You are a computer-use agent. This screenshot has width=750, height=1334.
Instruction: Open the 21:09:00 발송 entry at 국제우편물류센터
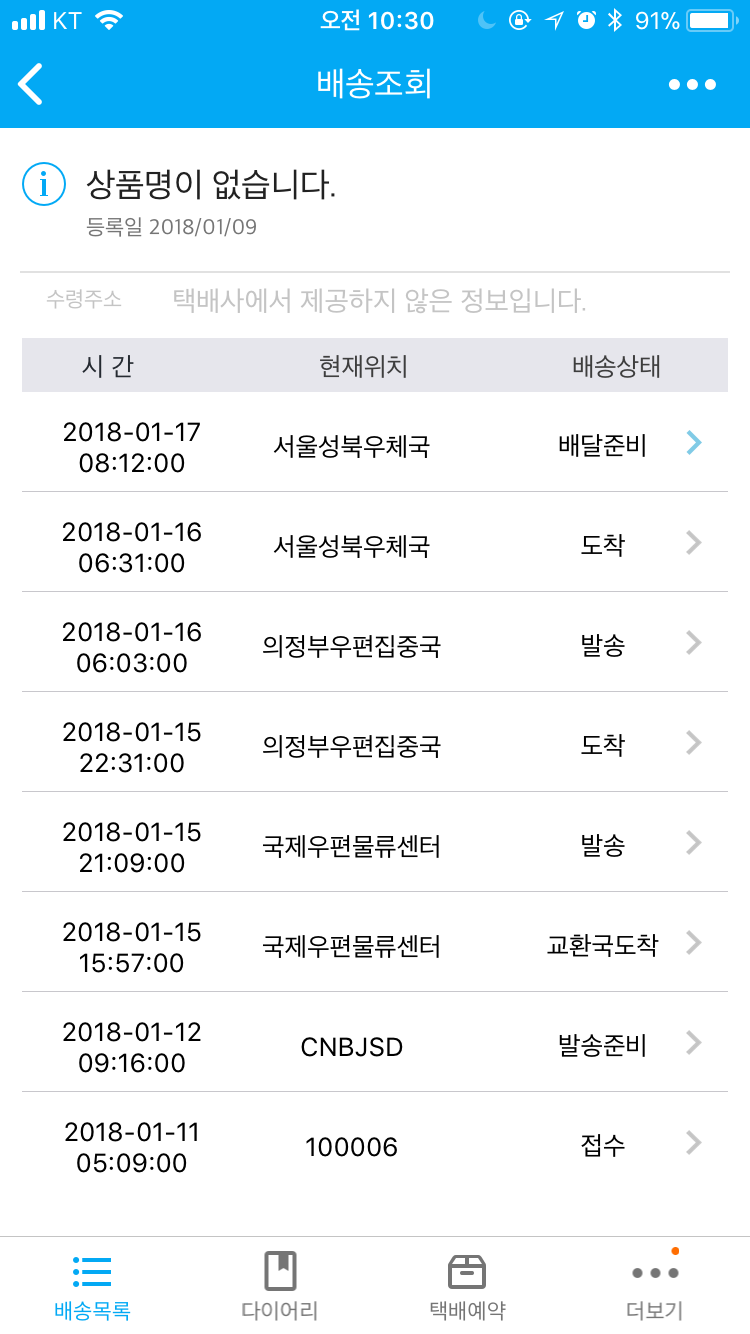coord(375,842)
